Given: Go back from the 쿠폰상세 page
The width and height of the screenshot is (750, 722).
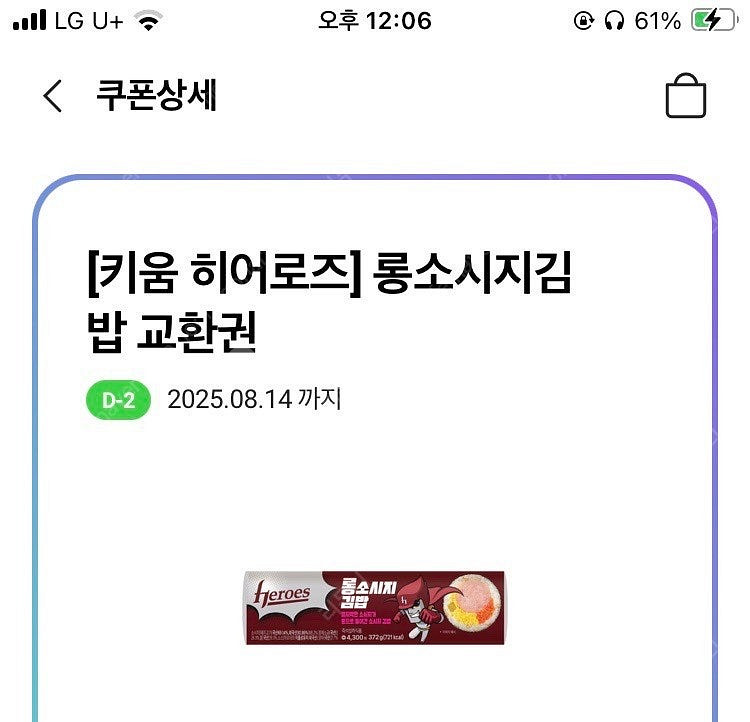Looking at the screenshot, I should pyautogui.click(x=53, y=96).
